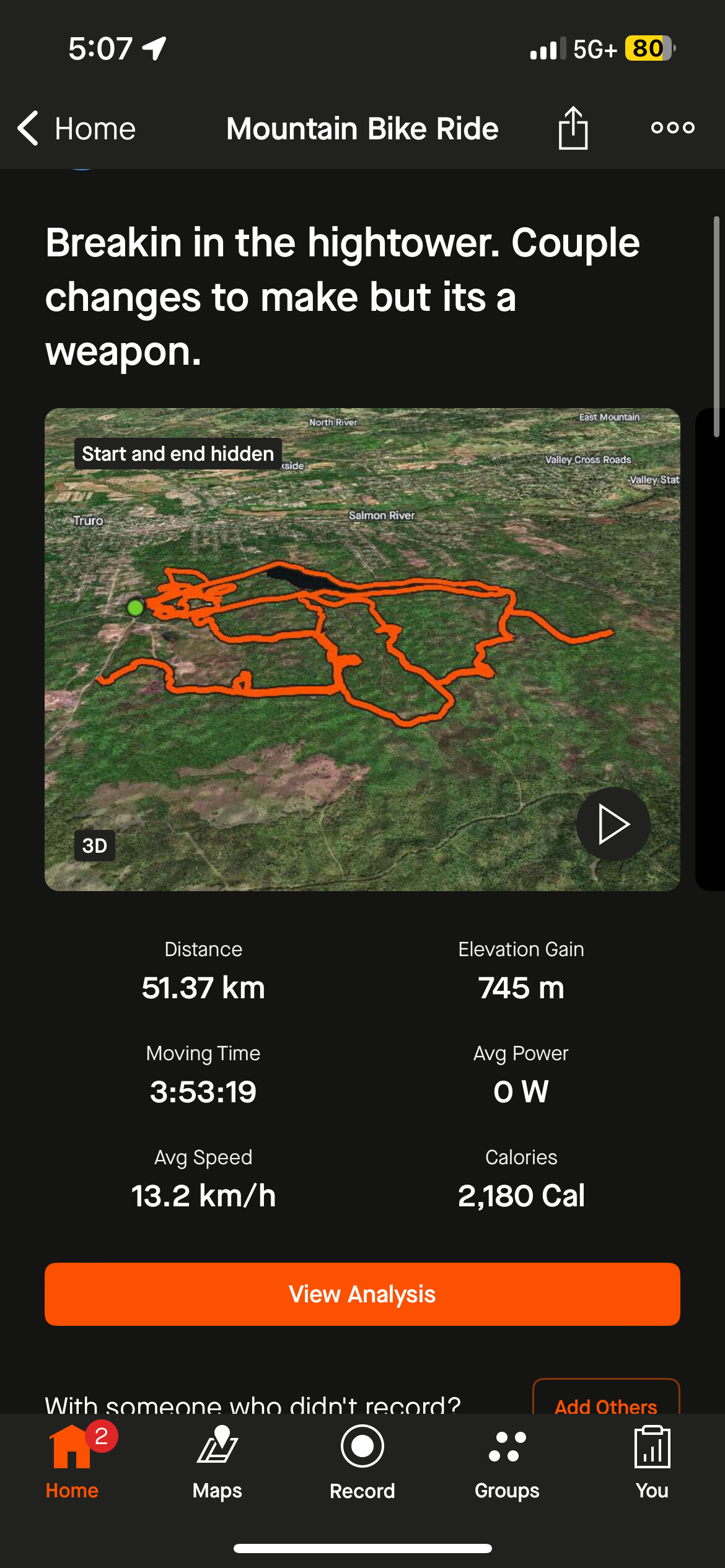Image resolution: width=725 pixels, height=1568 pixels.
Task: Share this mountain bike ride
Action: [x=573, y=128]
